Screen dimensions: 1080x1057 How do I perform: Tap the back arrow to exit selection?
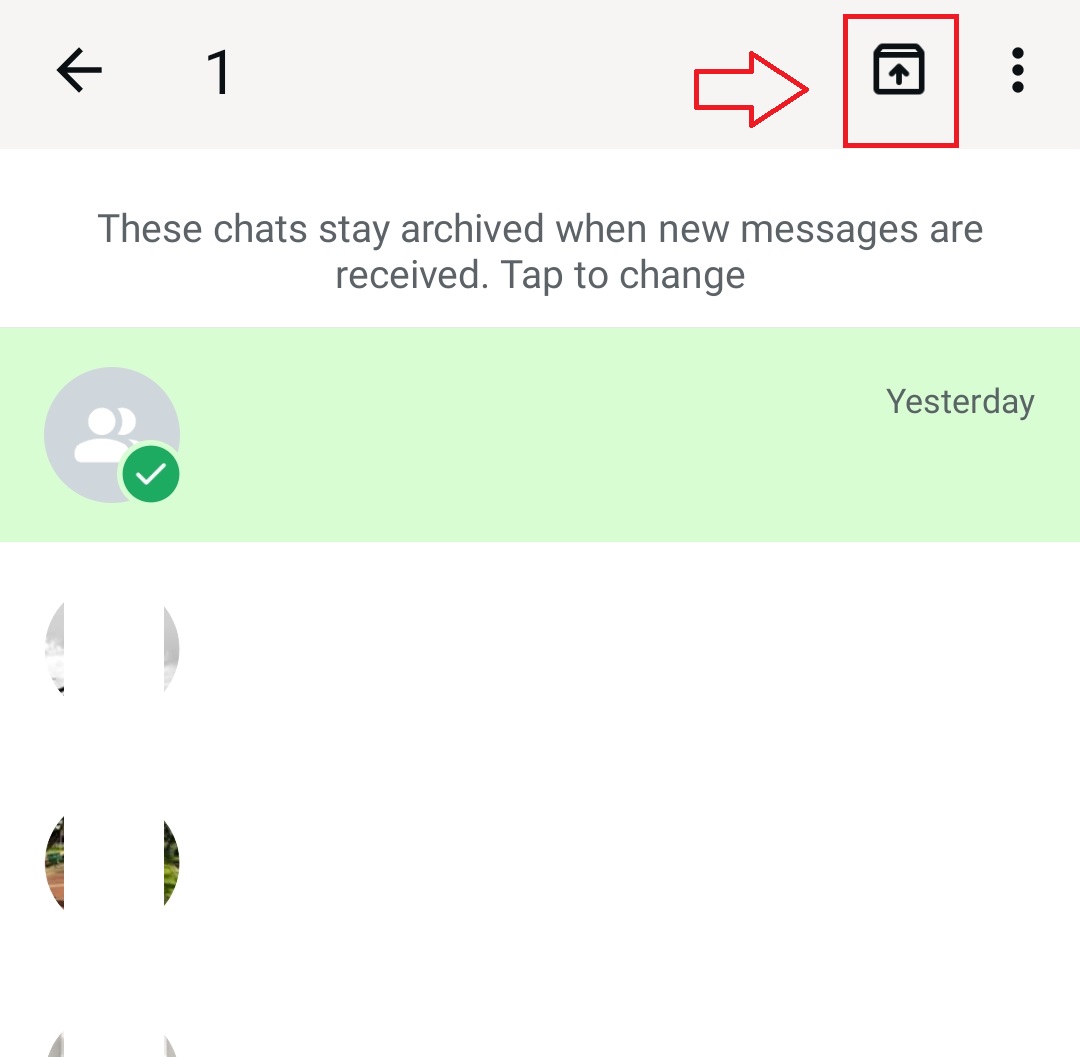(80, 72)
